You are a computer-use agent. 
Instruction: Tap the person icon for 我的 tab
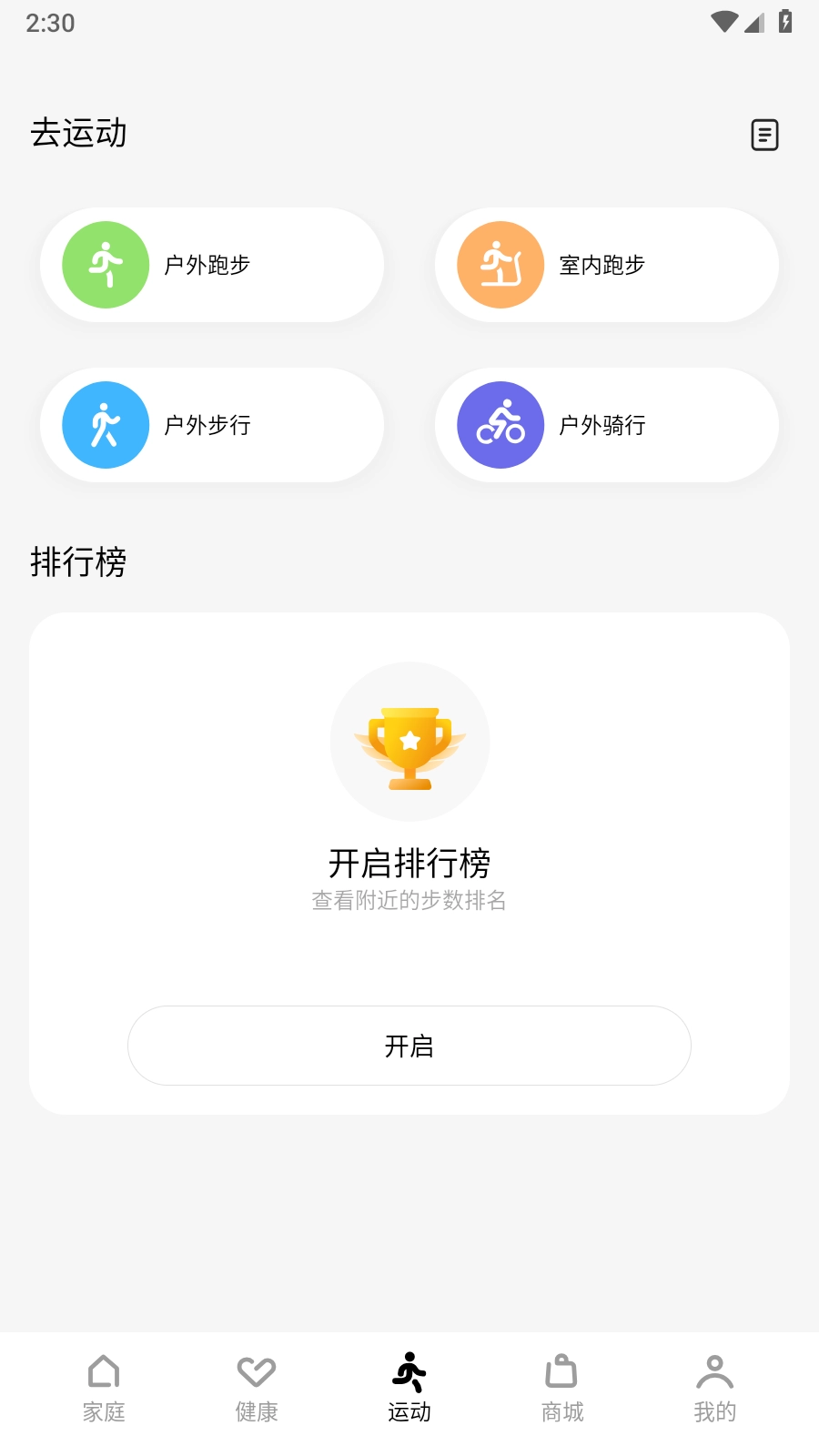pyautogui.click(x=715, y=1370)
